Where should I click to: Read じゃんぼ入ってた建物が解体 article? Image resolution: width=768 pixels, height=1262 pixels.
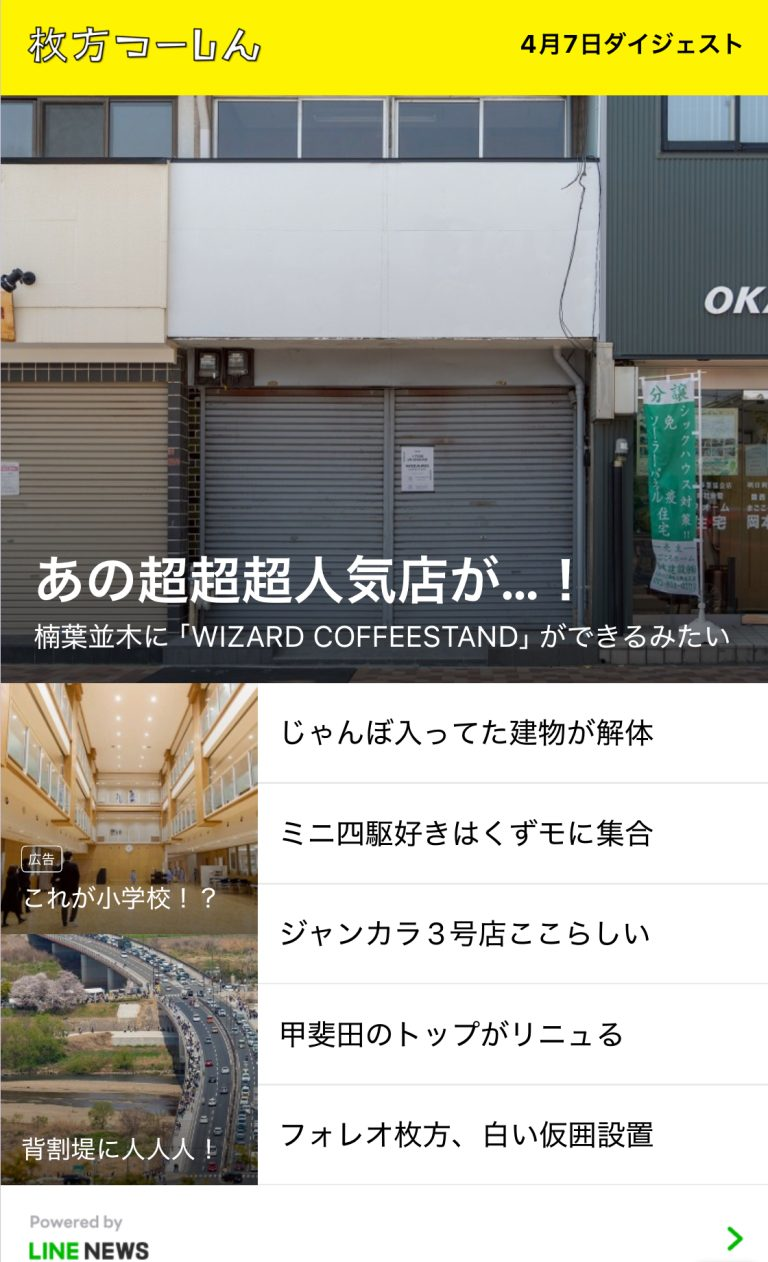(512, 733)
